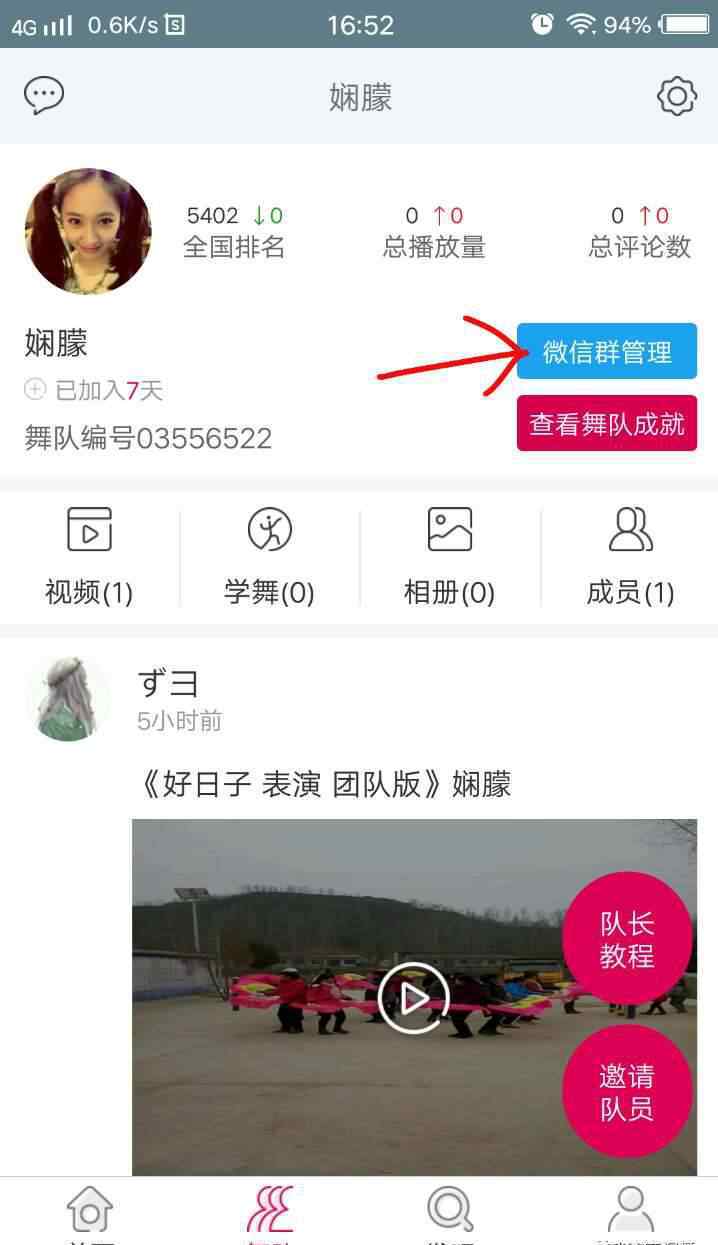Image resolution: width=718 pixels, height=1245 pixels.
Task: Open the 学舞(0) section
Action: (x=269, y=556)
